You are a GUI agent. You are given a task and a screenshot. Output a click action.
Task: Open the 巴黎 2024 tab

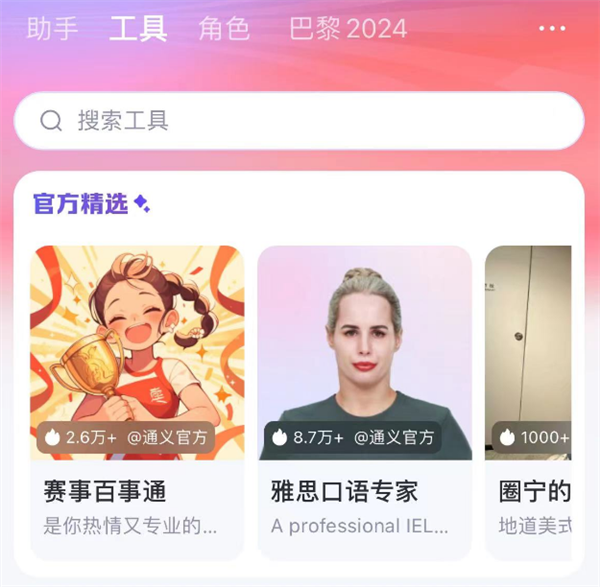click(348, 28)
